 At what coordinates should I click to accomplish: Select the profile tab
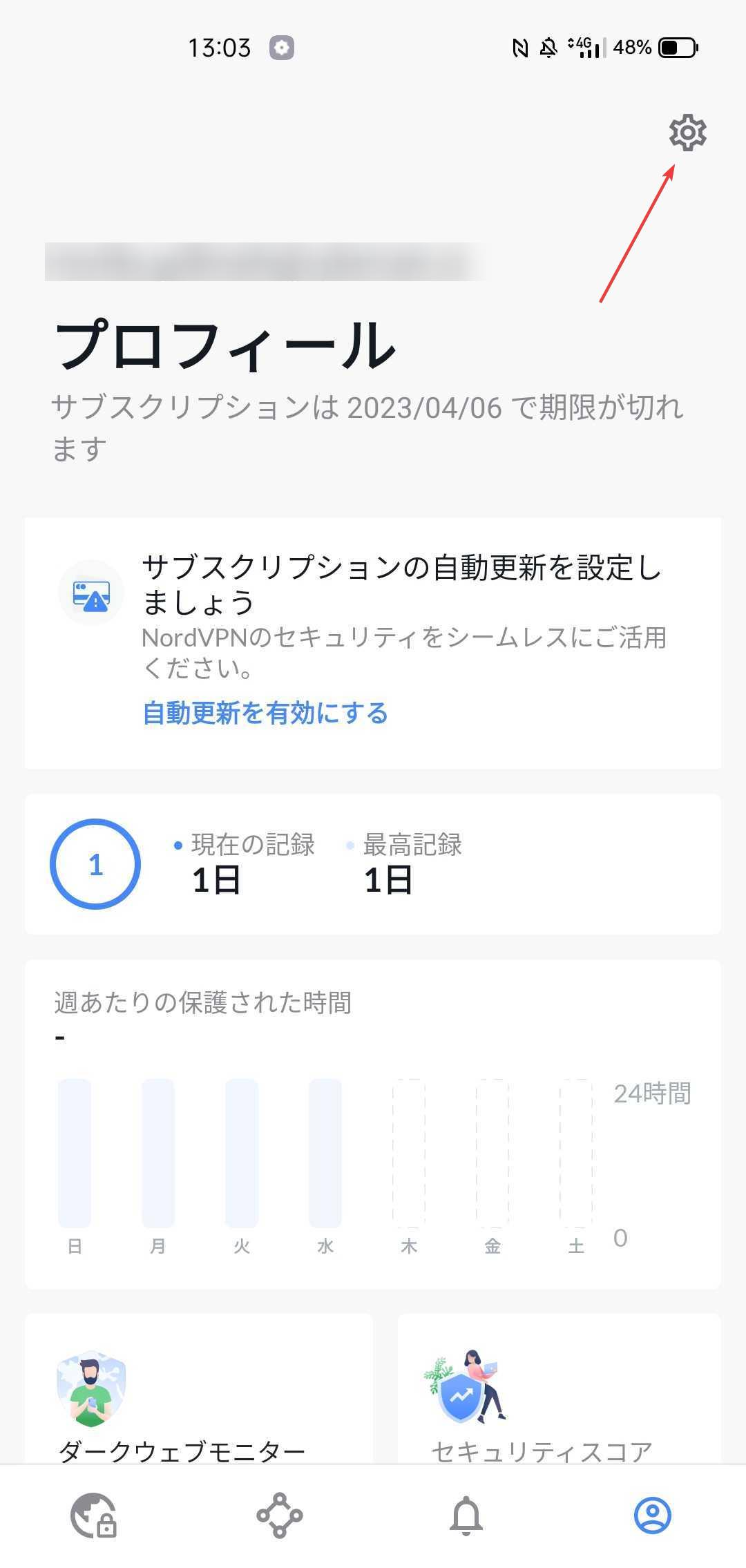click(652, 1516)
